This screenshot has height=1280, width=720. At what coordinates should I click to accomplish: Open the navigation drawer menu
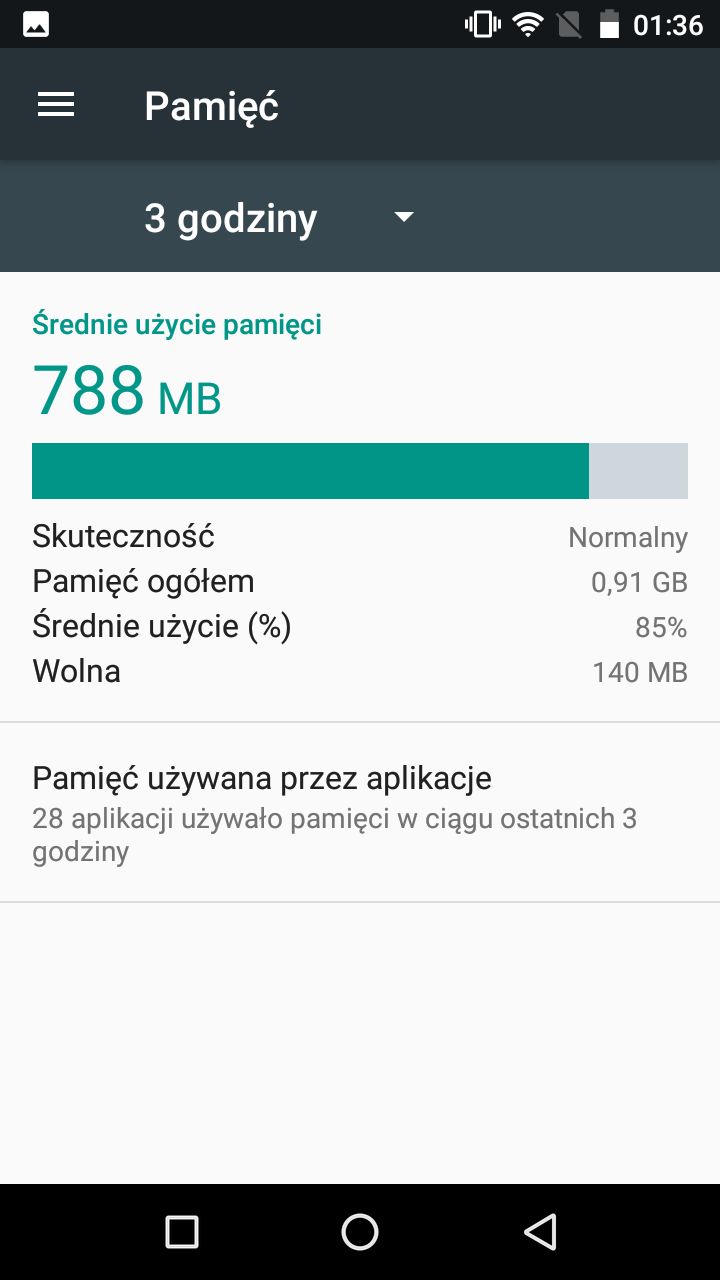[55, 104]
